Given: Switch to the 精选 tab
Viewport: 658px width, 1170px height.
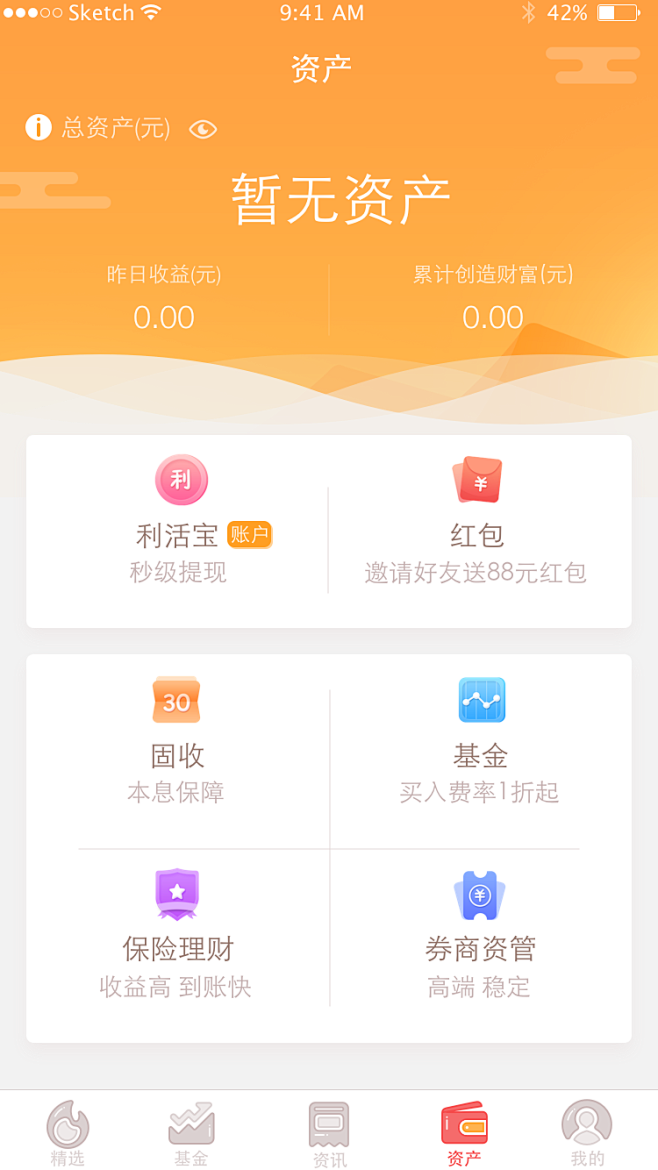Looking at the screenshot, I should tap(68, 1133).
